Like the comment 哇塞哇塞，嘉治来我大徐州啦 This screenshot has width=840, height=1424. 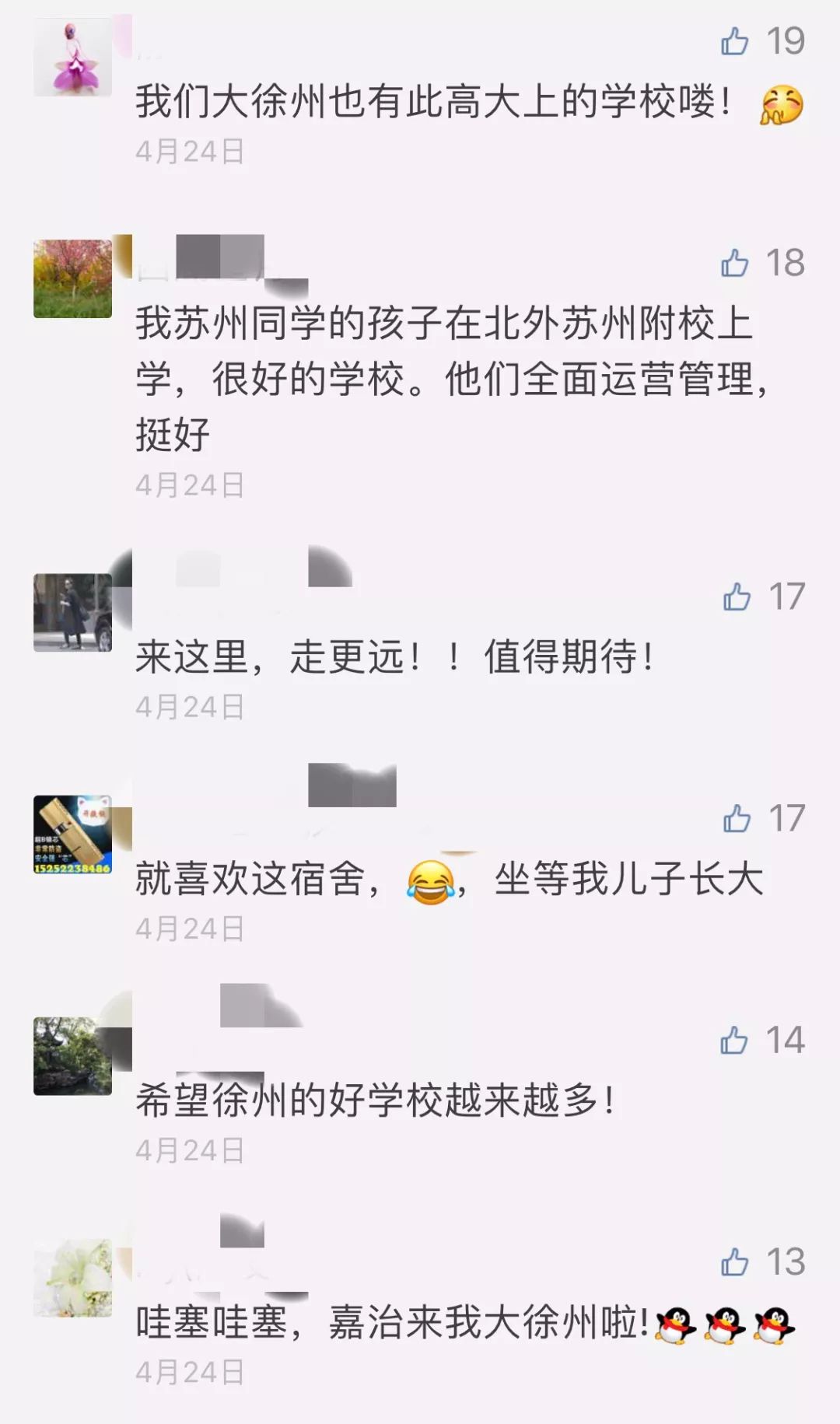[734, 1262]
